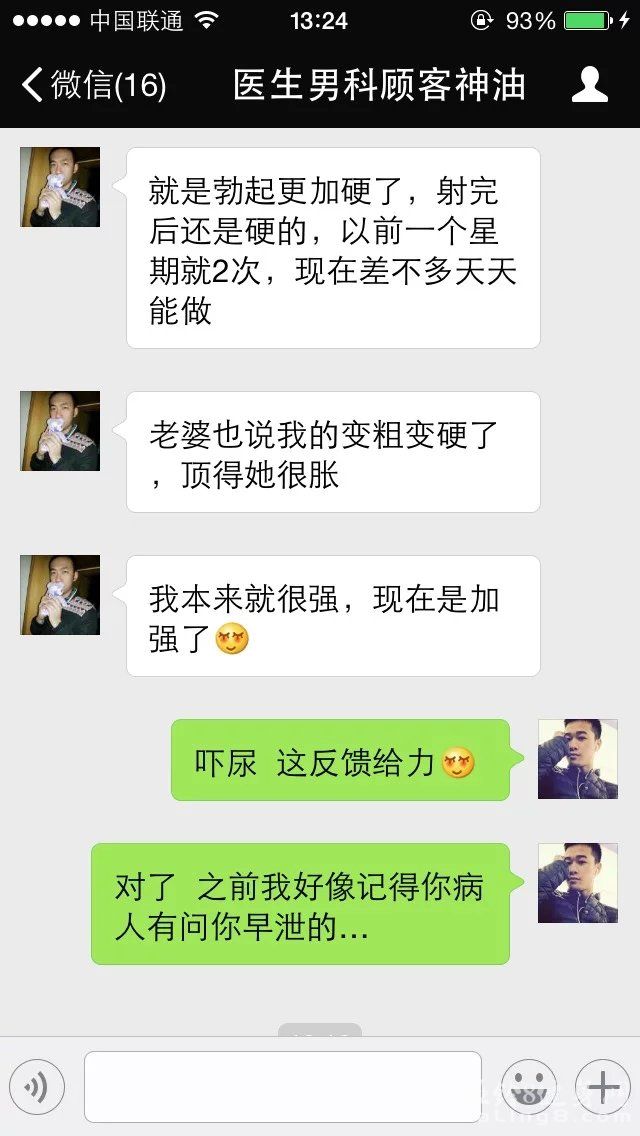Image resolution: width=640 pixels, height=1136 pixels.
Task: Open my avatar beside 吓尿 message
Action: tap(577, 759)
